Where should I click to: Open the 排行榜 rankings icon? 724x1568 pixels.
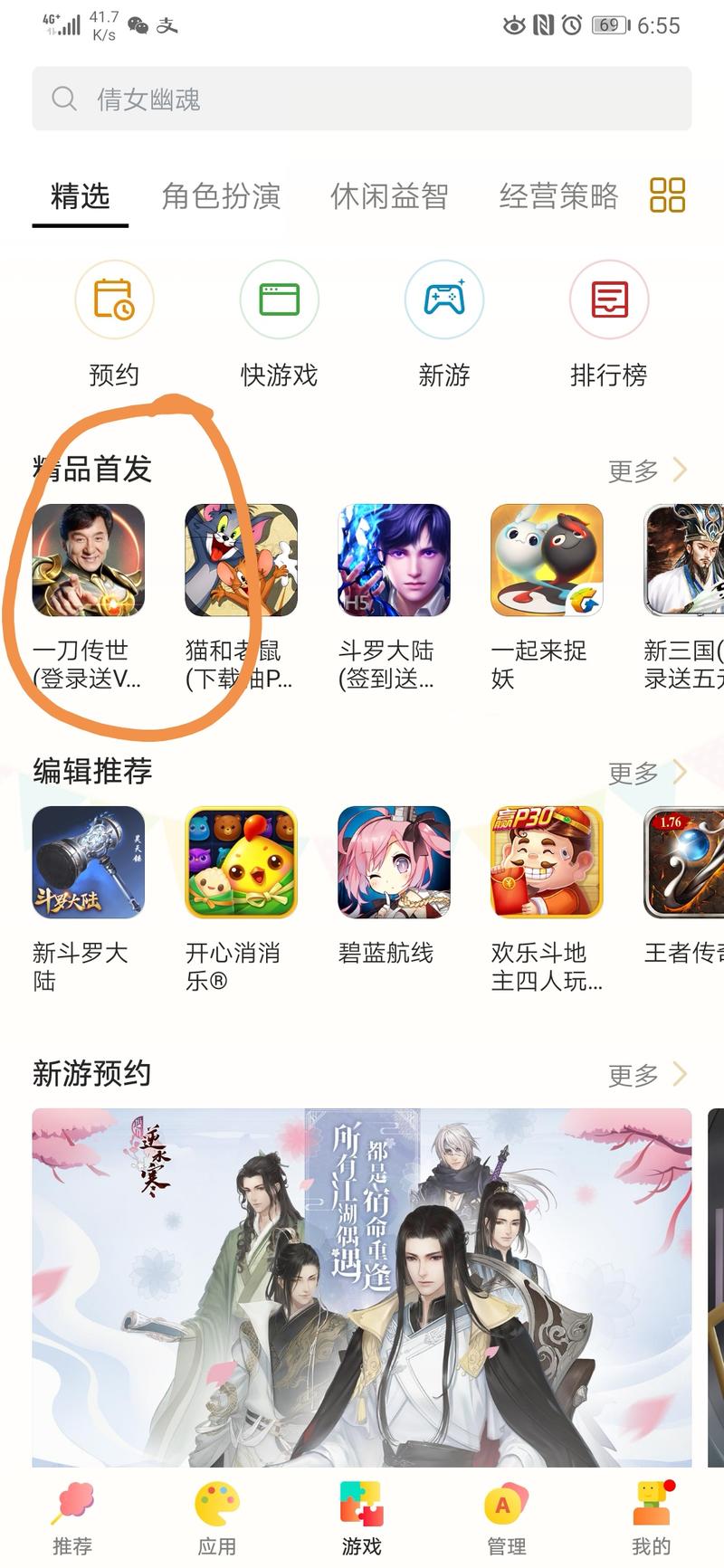point(608,299)
